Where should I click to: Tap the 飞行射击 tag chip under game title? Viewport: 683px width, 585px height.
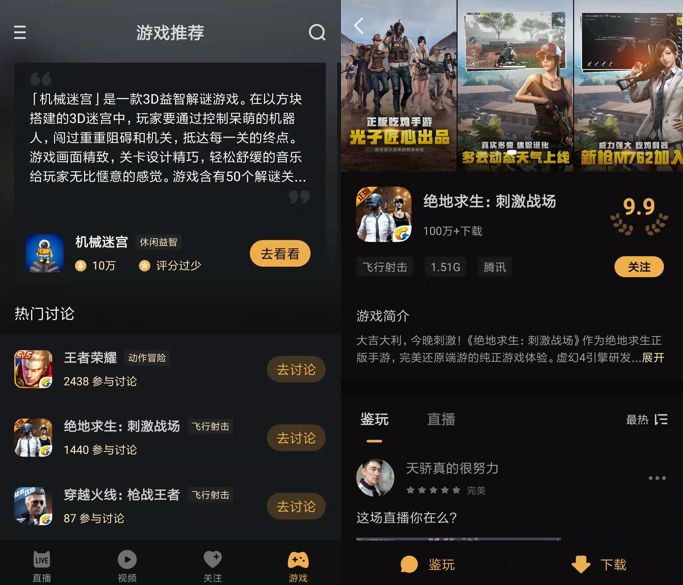(x=385, y=267)
